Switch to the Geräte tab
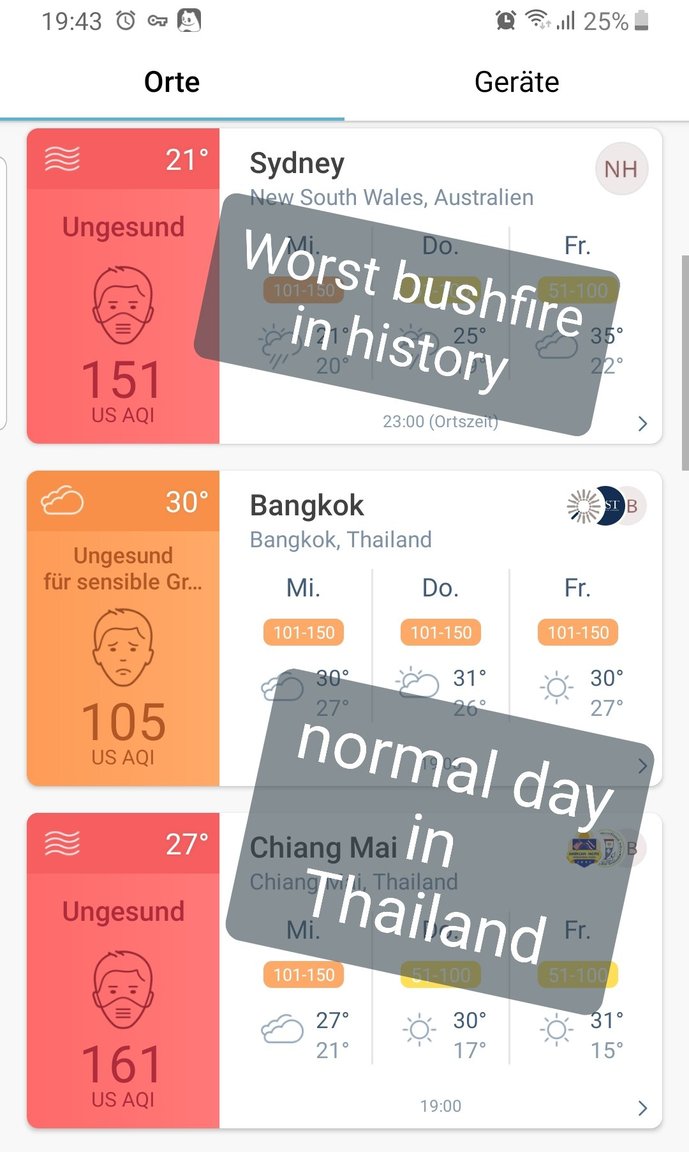689x1152 pixels. 516,82
